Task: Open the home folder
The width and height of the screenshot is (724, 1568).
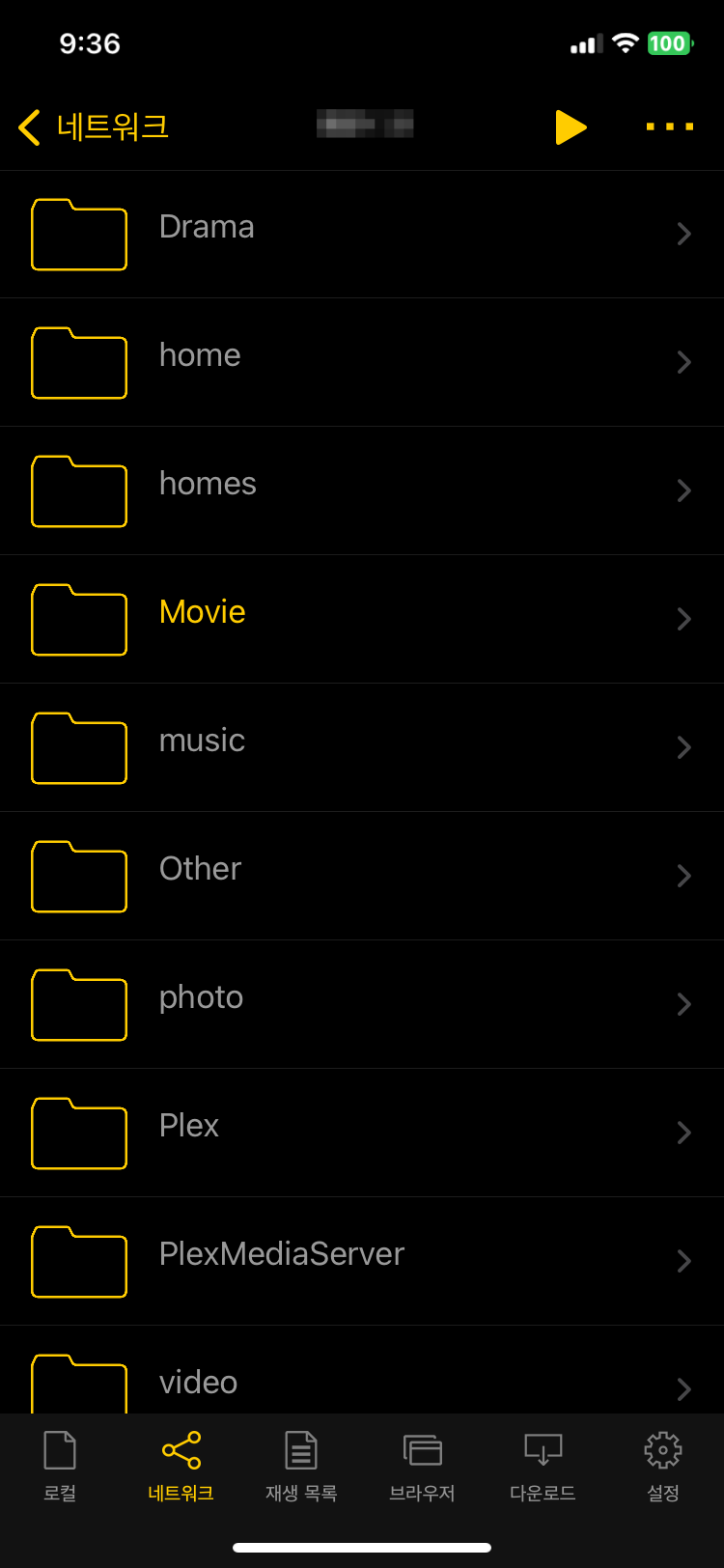Action: coord(361,362)
